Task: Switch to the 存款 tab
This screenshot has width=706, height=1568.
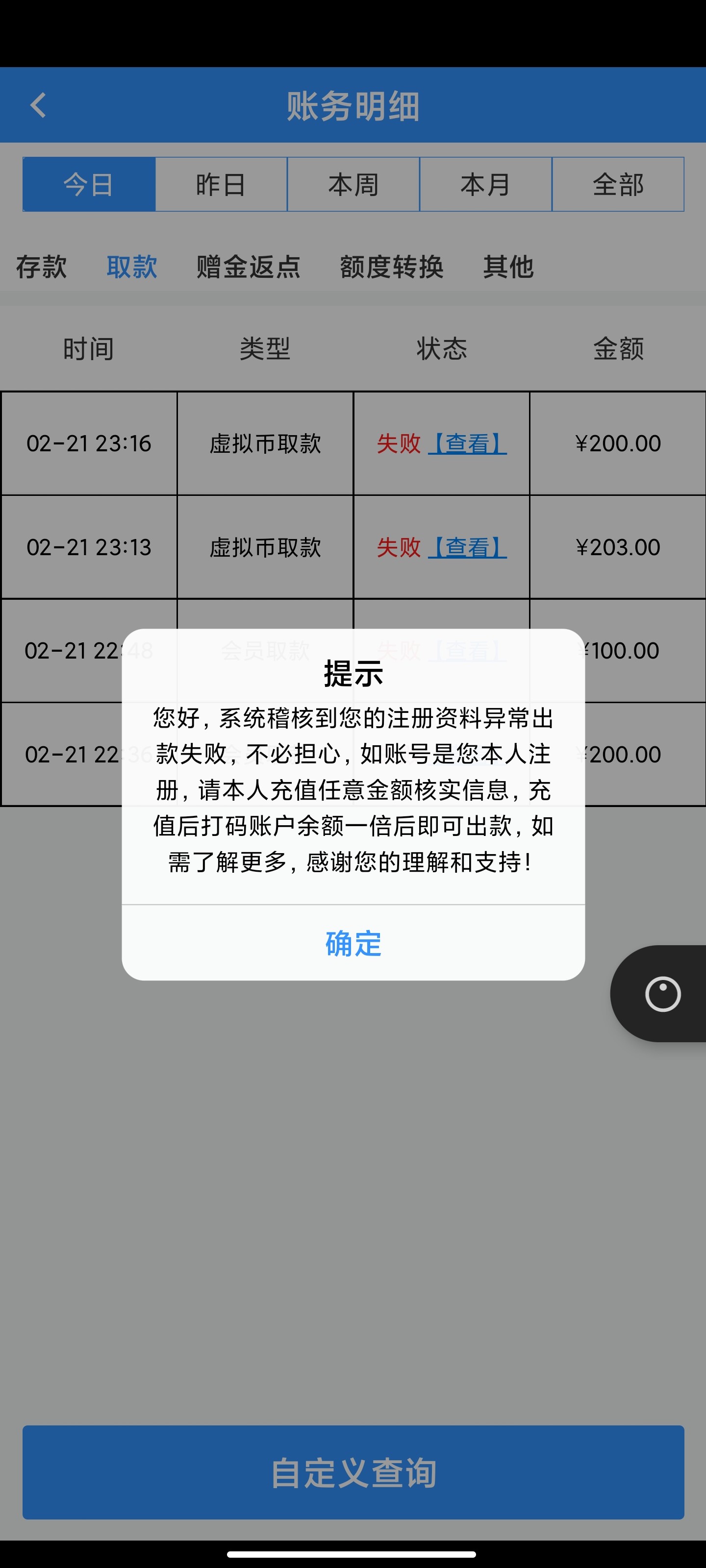Action: (41, 267)
